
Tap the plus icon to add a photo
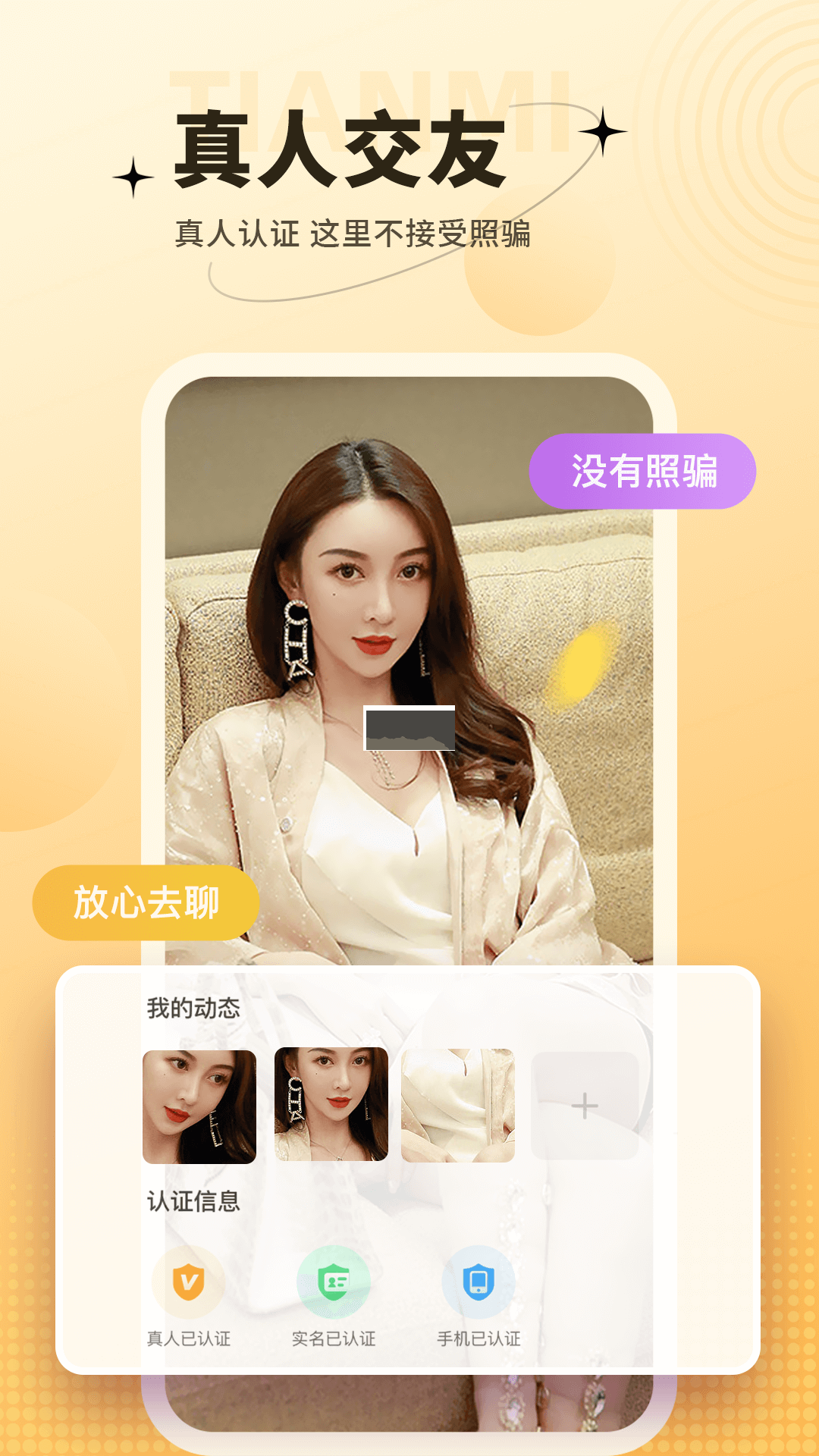pos(582,1107)
